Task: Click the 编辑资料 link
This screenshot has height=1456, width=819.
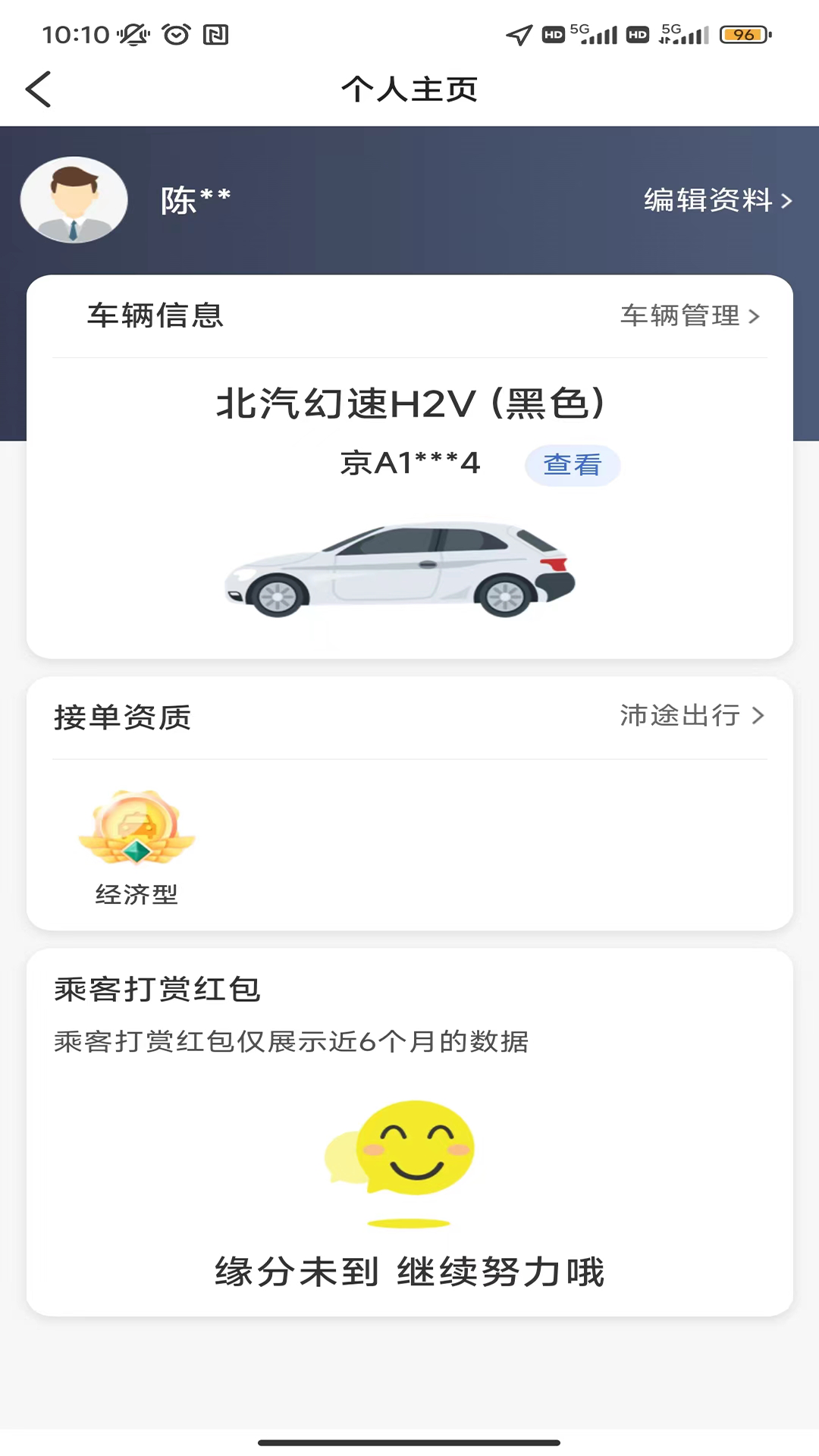Action: (x=708, y=200)
